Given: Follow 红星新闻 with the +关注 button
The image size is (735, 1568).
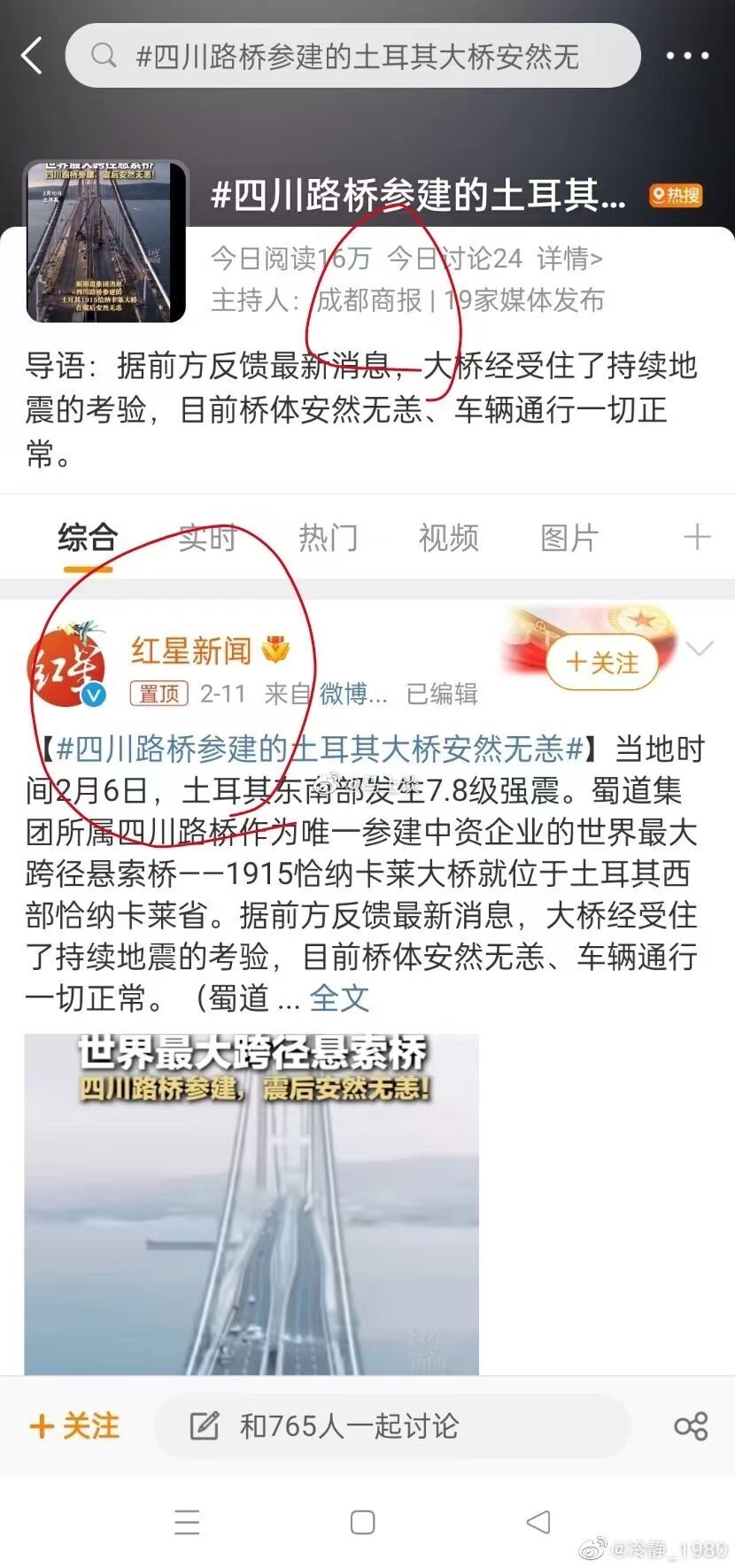Looking at the screenshot, I should 603,663.
